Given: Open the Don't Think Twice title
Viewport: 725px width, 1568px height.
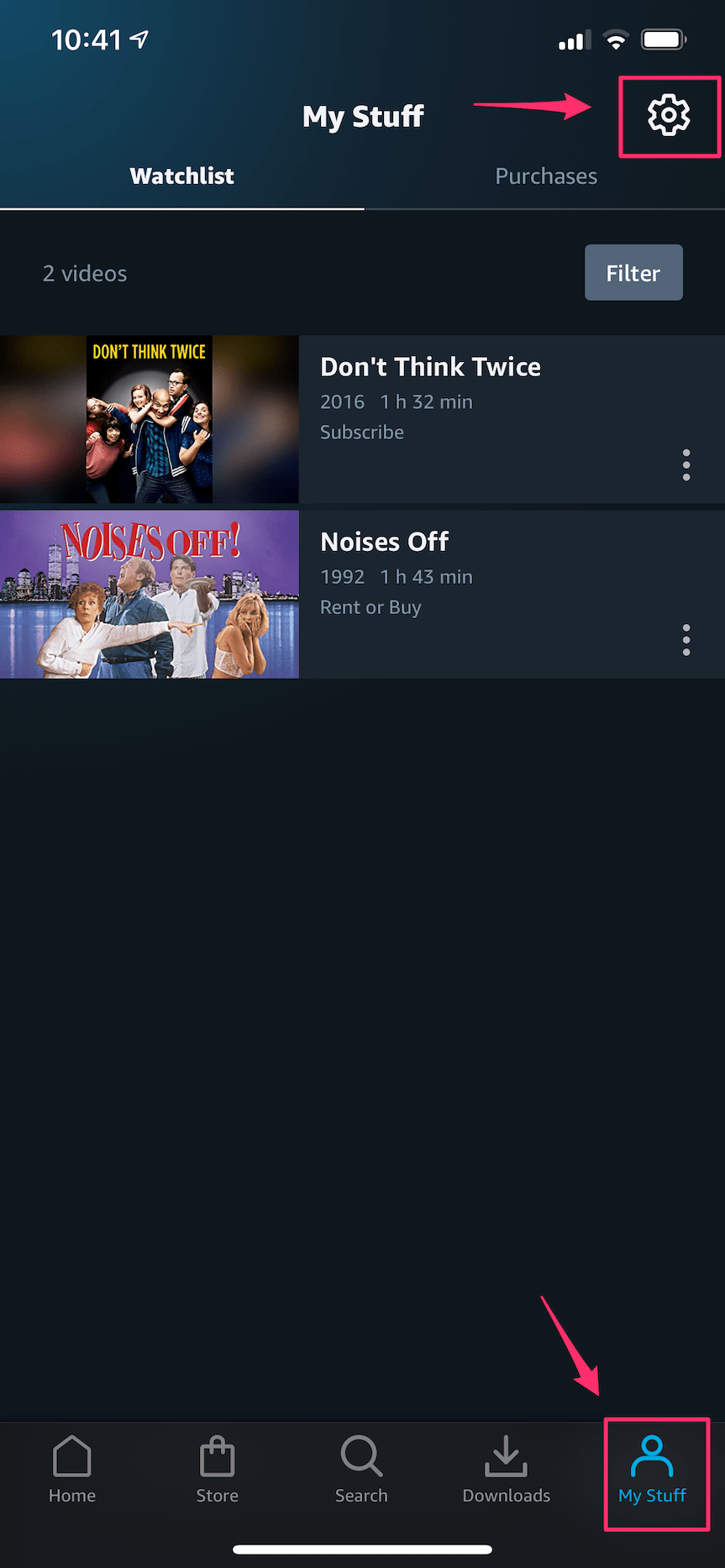Looking at the screenshot, I should (430, 367).
